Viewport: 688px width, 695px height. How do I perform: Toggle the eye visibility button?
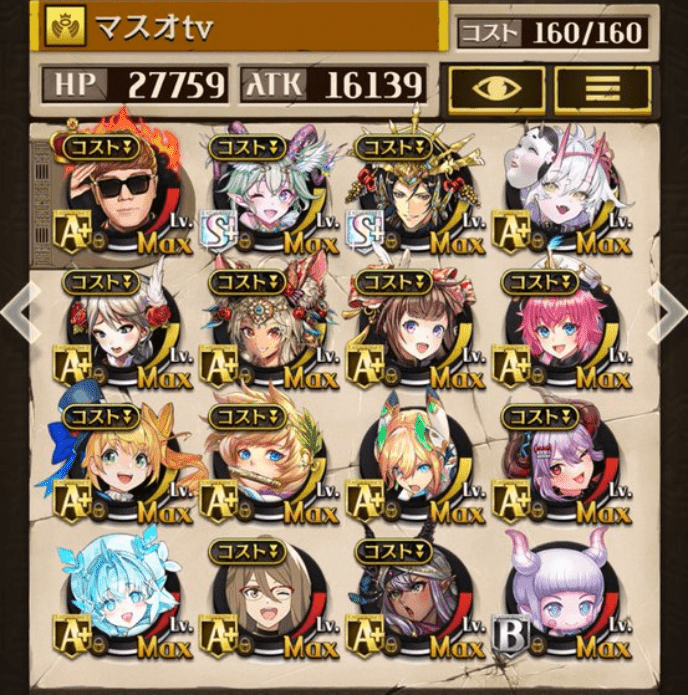[496, 88]
